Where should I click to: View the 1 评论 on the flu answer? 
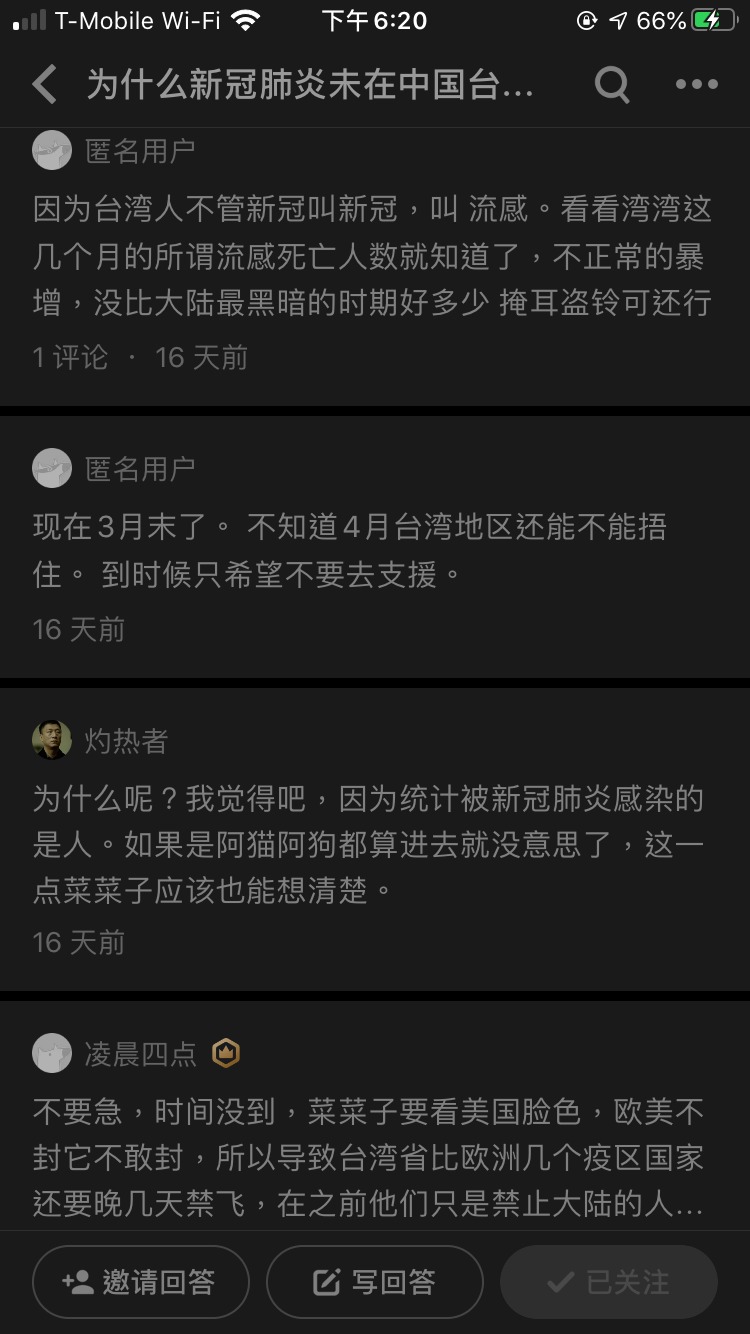tap(70, 357)
